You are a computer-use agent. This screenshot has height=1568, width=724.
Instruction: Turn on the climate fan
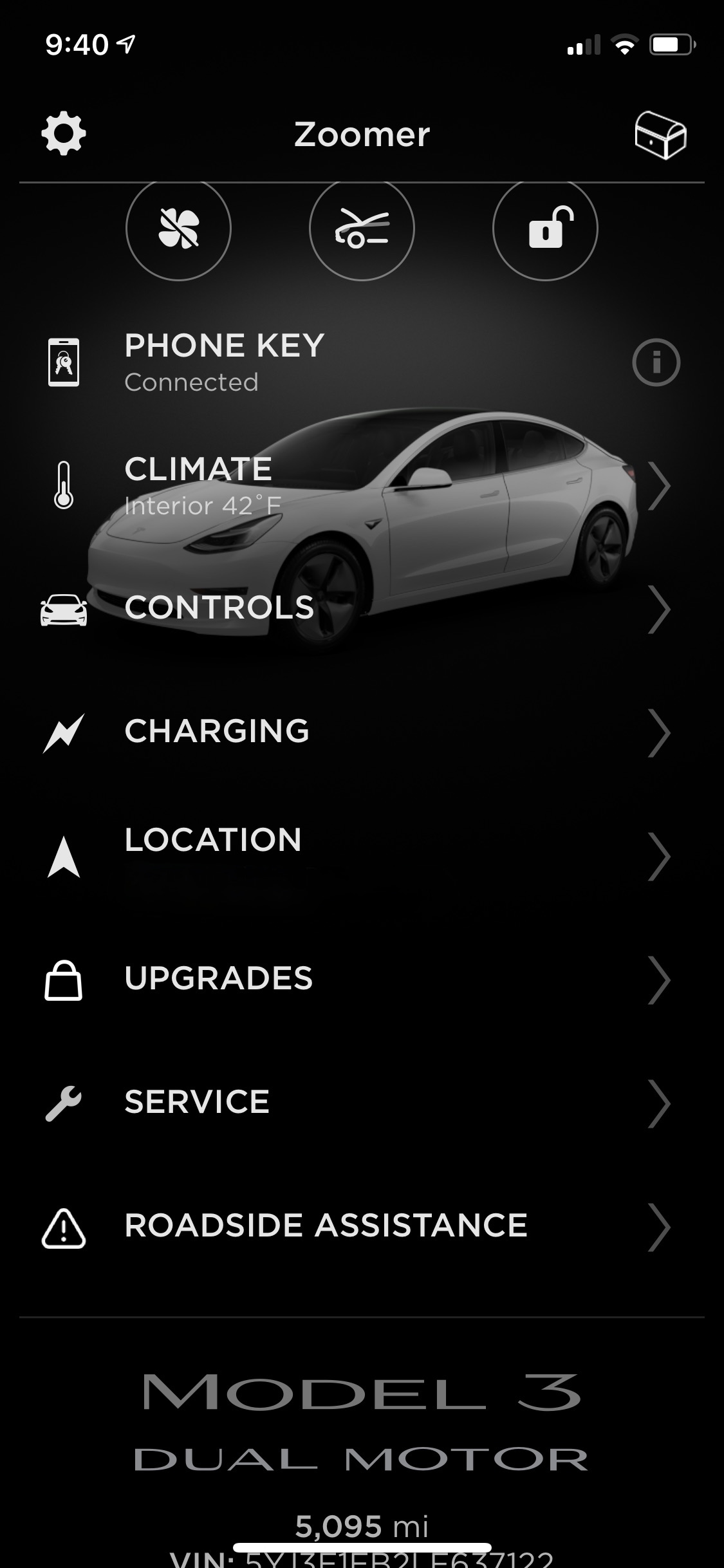point(178,229)
